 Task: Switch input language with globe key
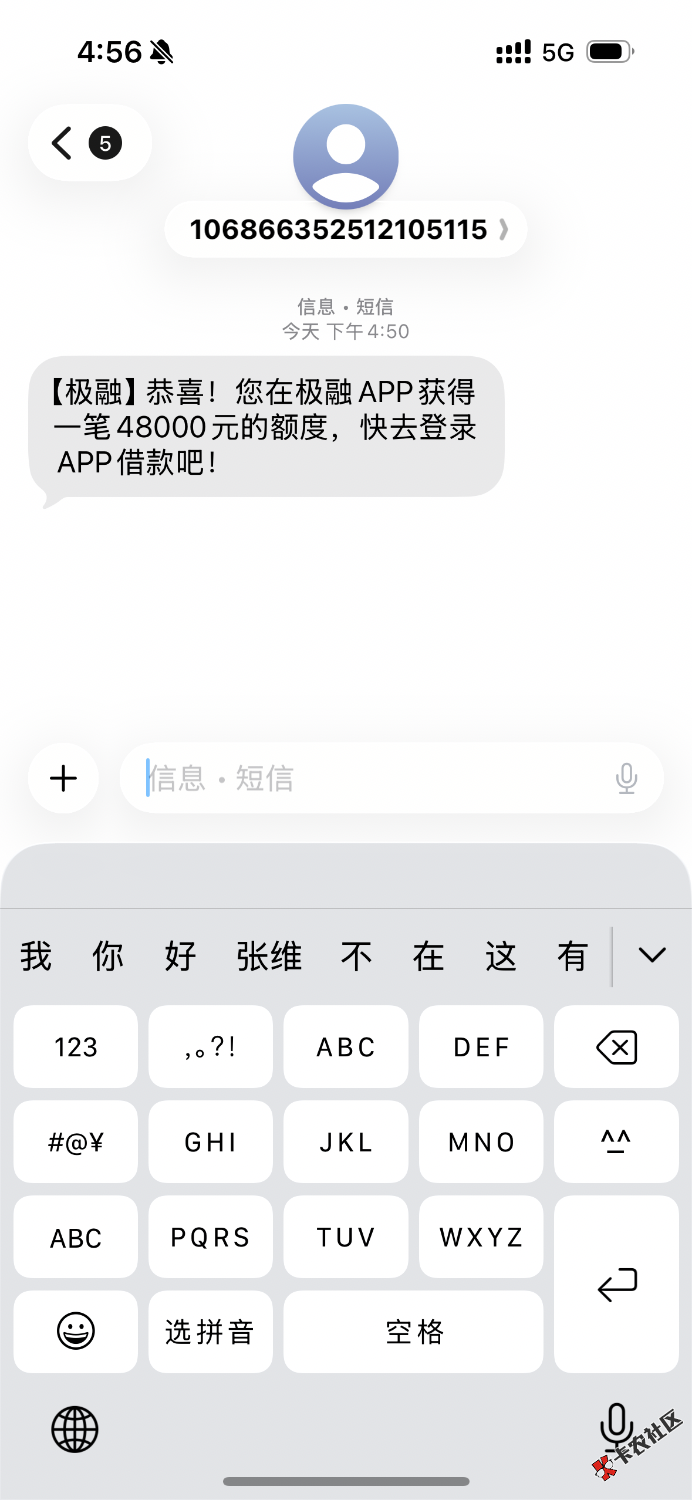pyautogui.click(x=75, y=1429)
